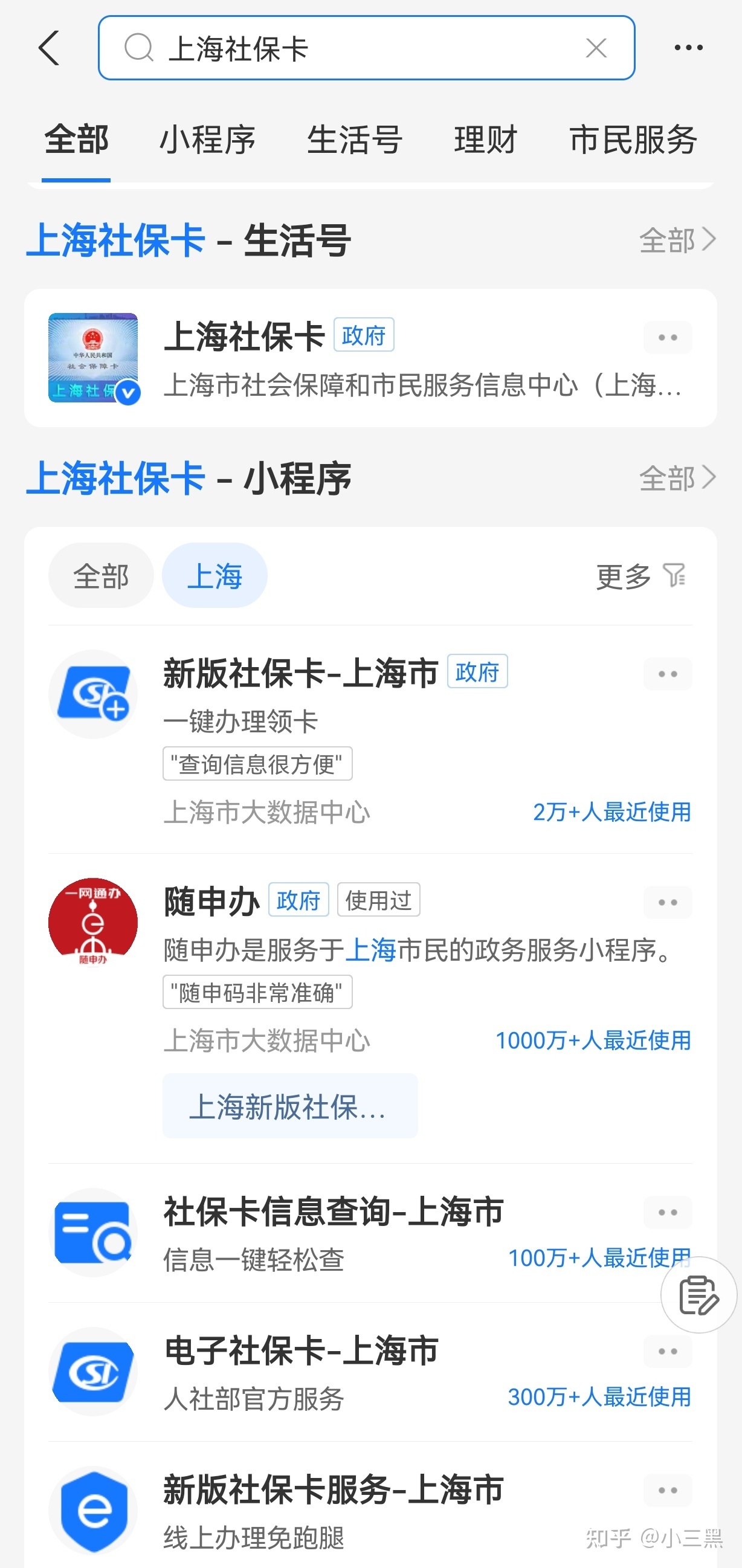The image size is (742, 1568).
Task: Open 新版社保卡-上海市 mini program
Action: click(370, 739)
